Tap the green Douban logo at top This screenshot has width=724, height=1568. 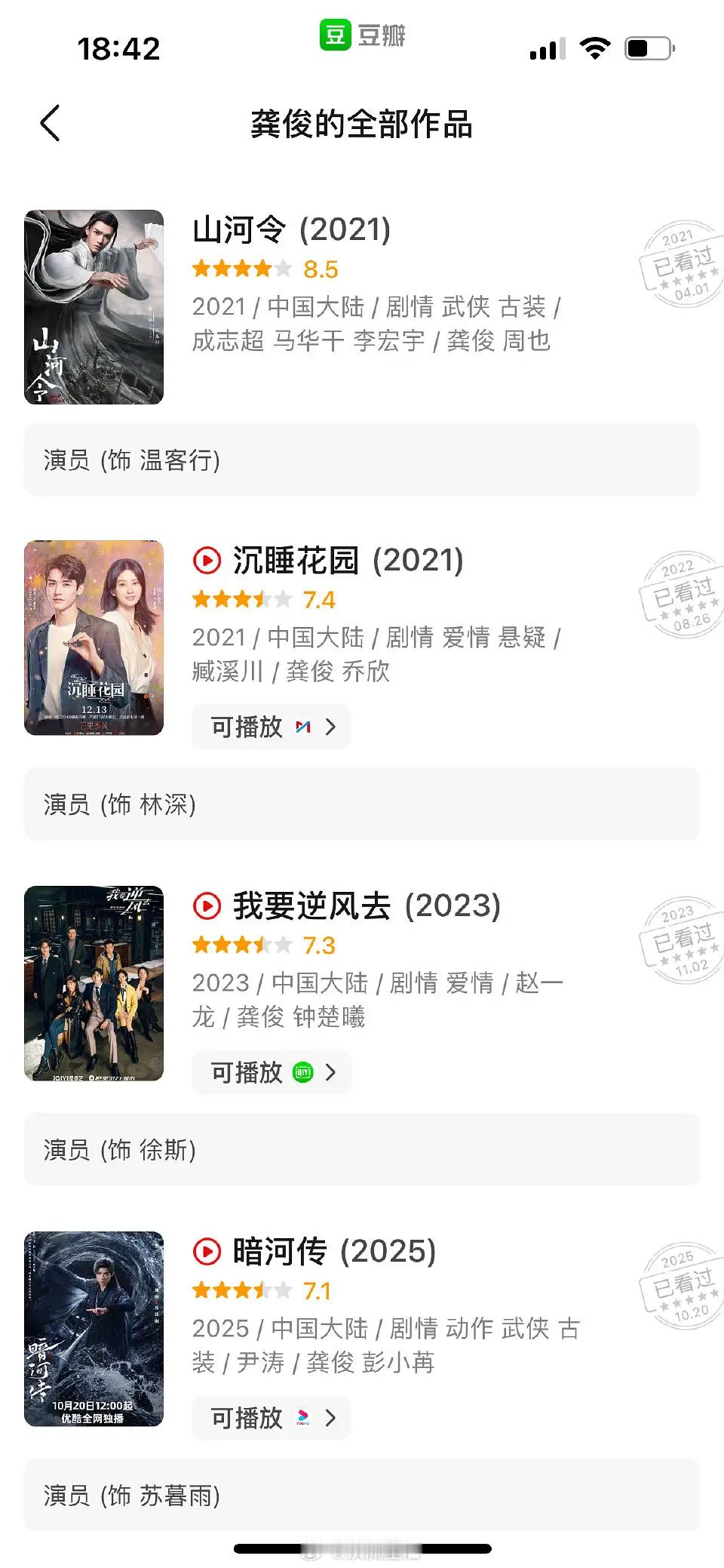(x=334, y=36)
